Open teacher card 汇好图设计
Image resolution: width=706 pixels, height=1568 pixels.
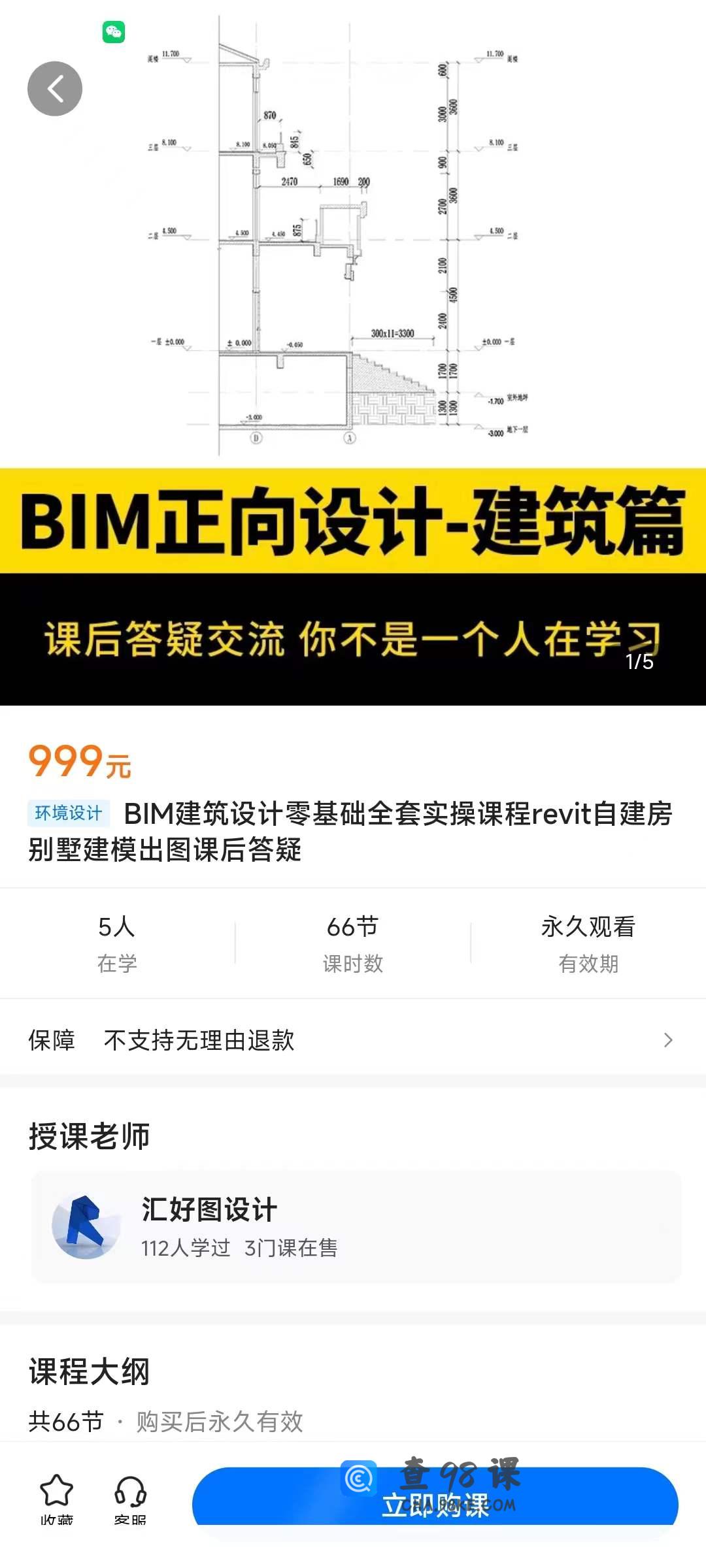coord(356,1226)
